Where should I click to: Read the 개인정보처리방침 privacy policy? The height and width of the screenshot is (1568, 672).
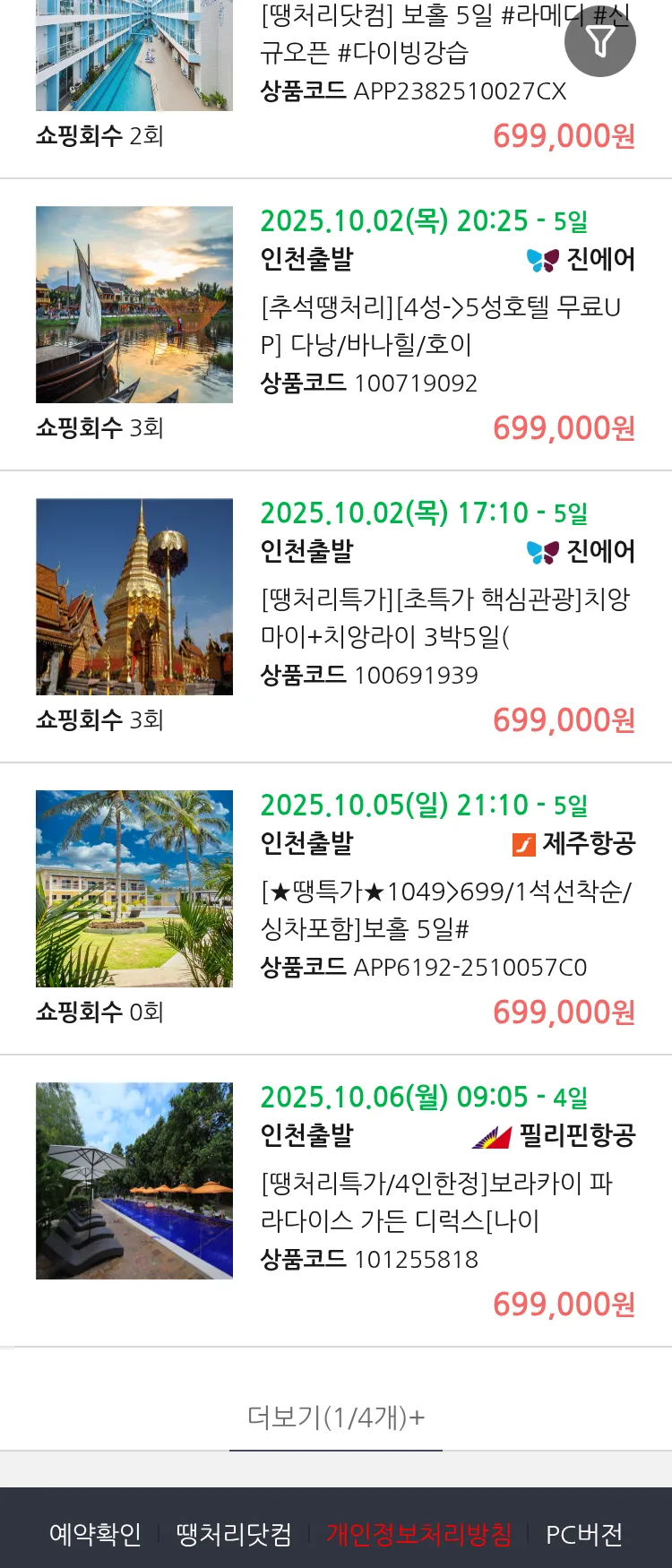coord(418,1534)
